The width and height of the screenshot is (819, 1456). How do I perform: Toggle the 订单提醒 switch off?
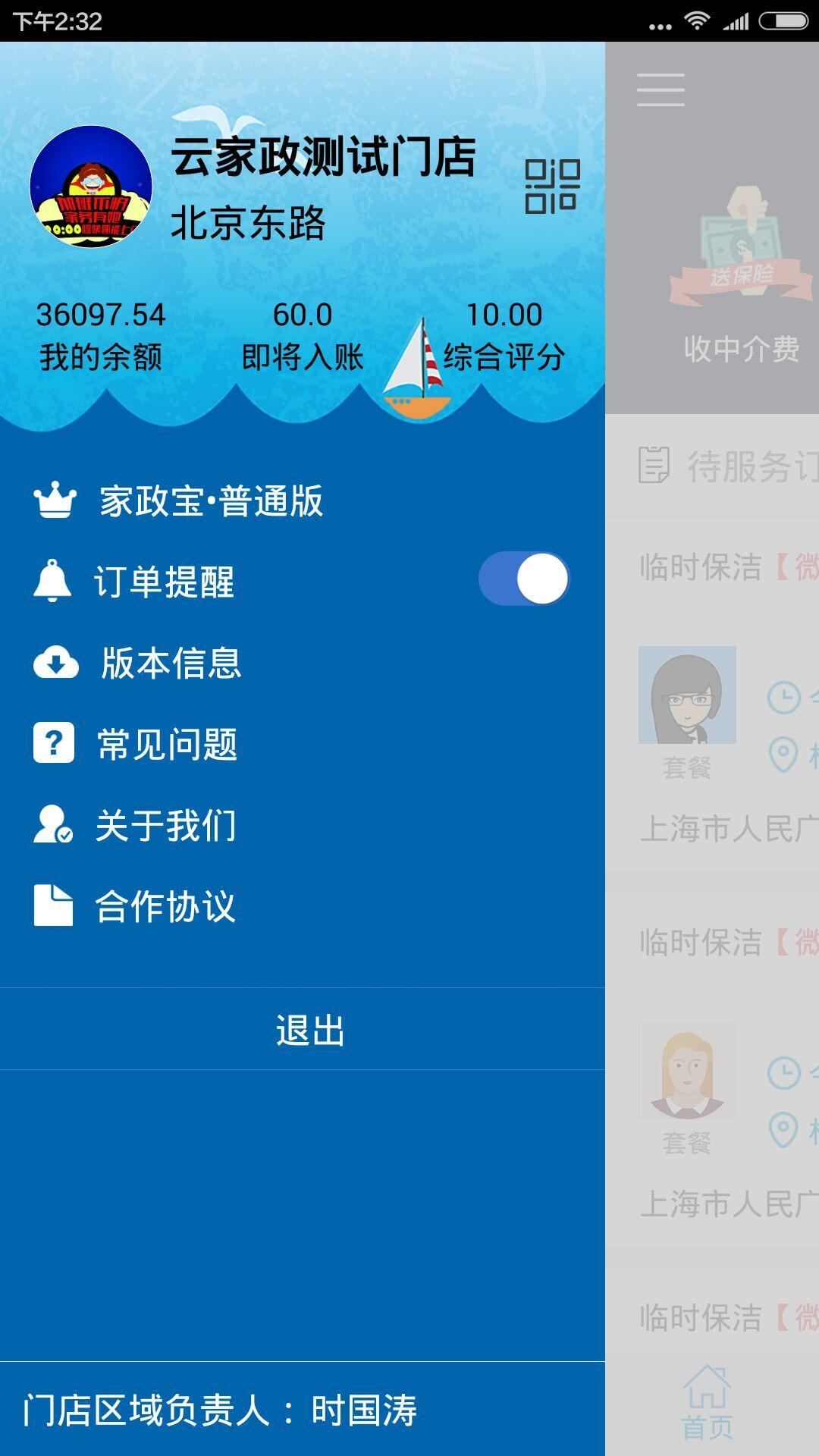[x=524, y=579]
